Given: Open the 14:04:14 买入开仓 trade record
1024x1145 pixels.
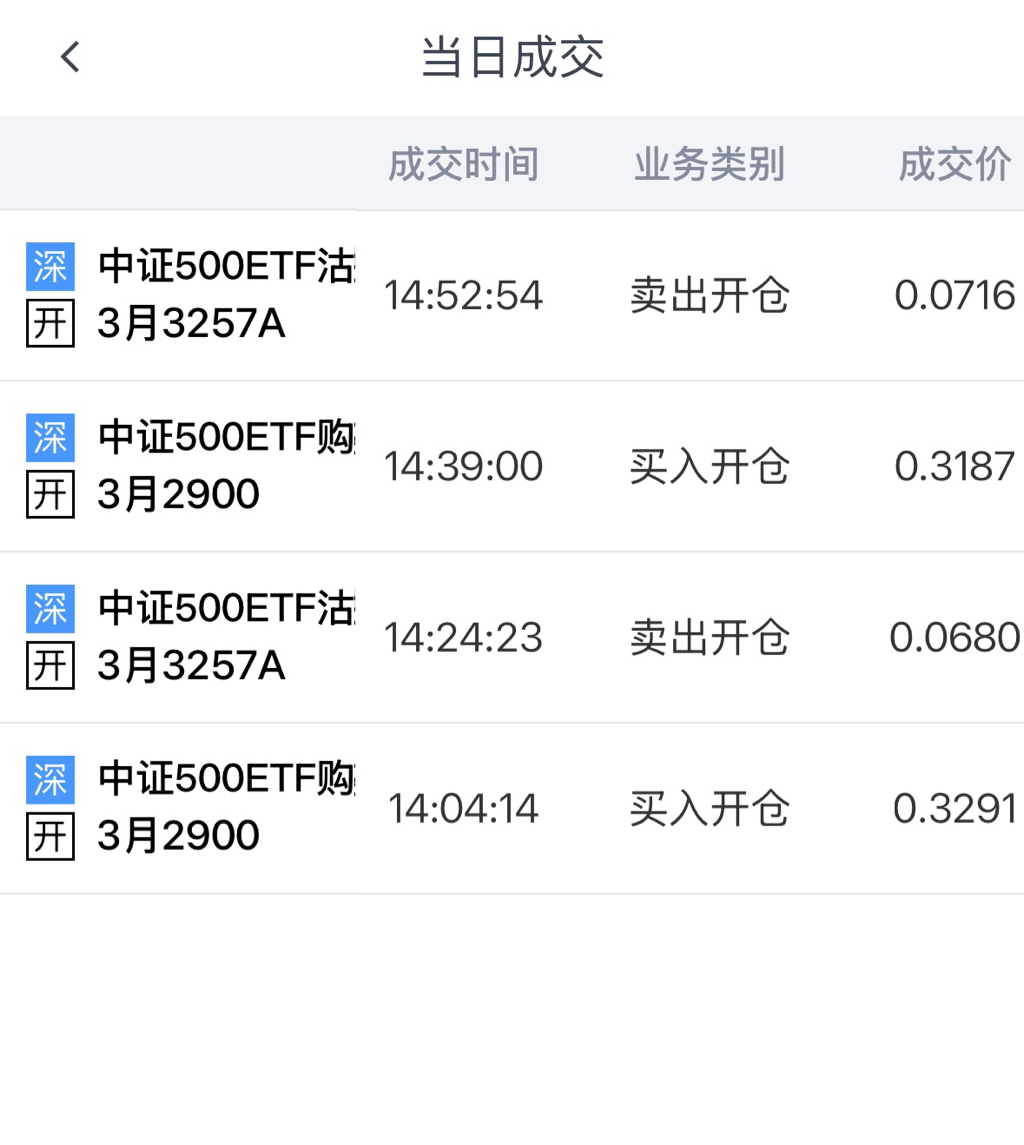Looking at the screenshot, I should pos(512,809).
